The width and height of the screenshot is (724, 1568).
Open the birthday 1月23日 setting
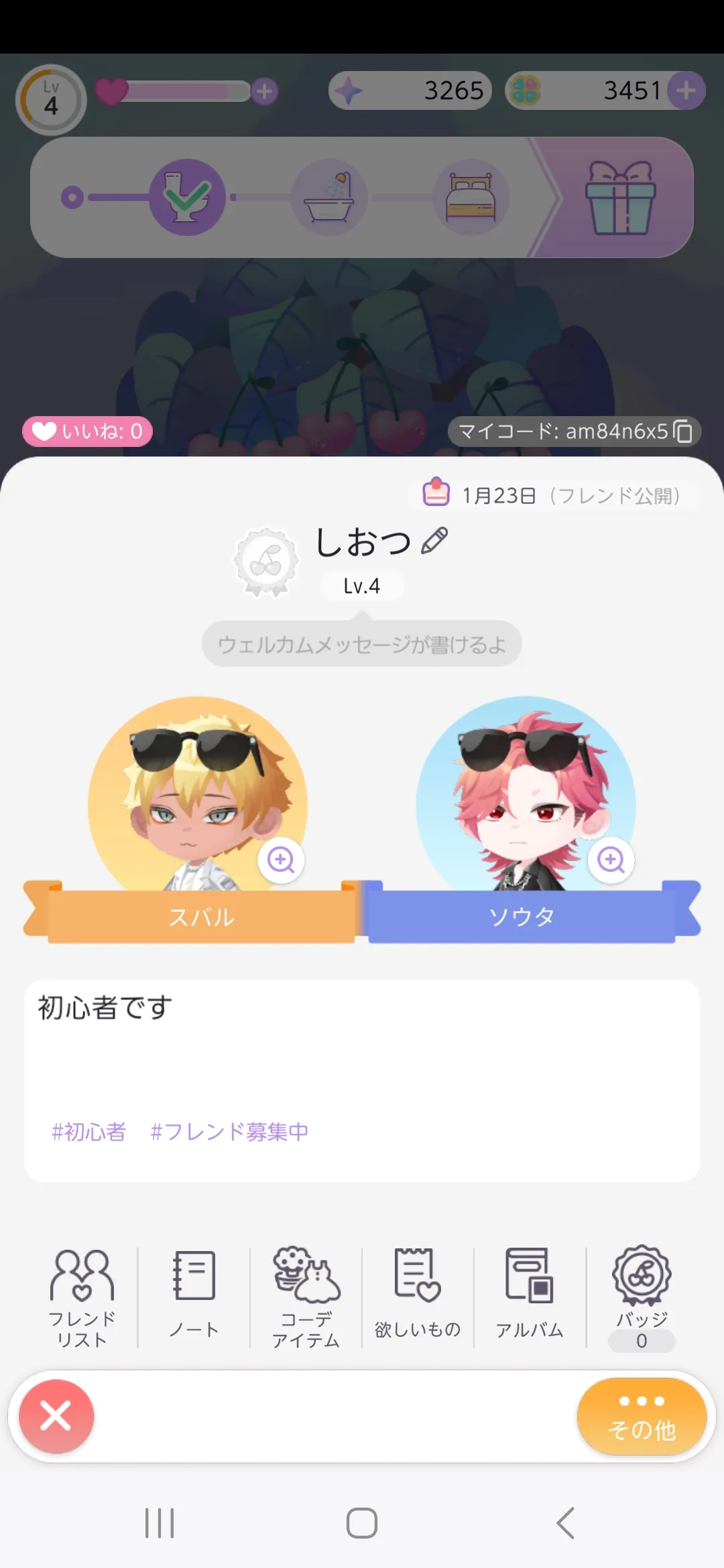(553, 495)
